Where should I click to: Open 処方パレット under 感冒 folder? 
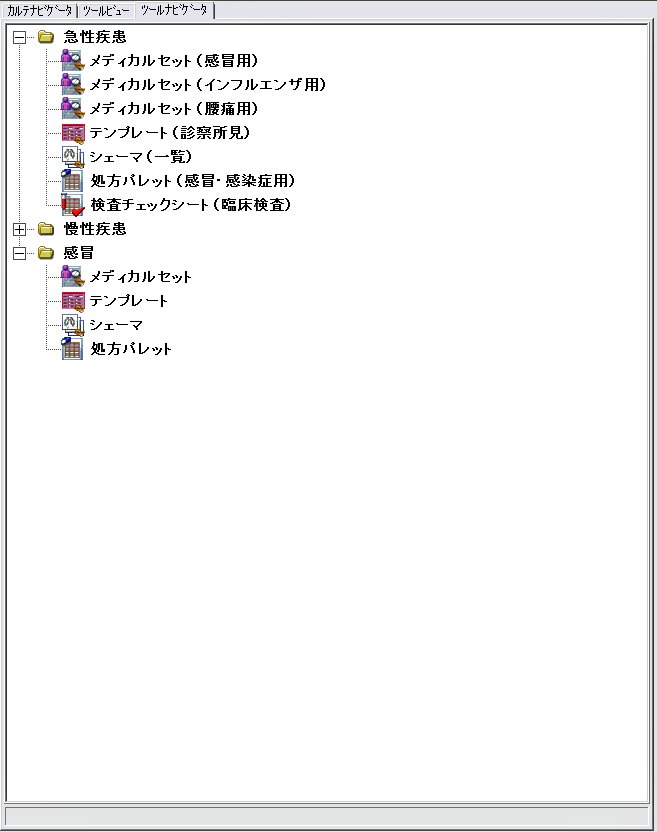click(131, 349)
